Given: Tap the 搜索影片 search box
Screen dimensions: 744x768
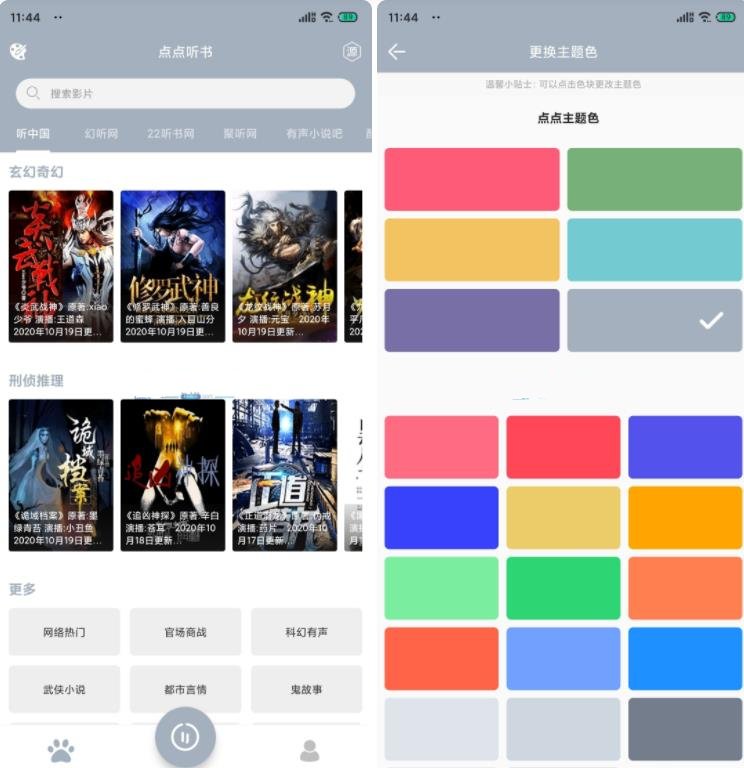Looking at the screenshot, I should [x=185, y=93].
